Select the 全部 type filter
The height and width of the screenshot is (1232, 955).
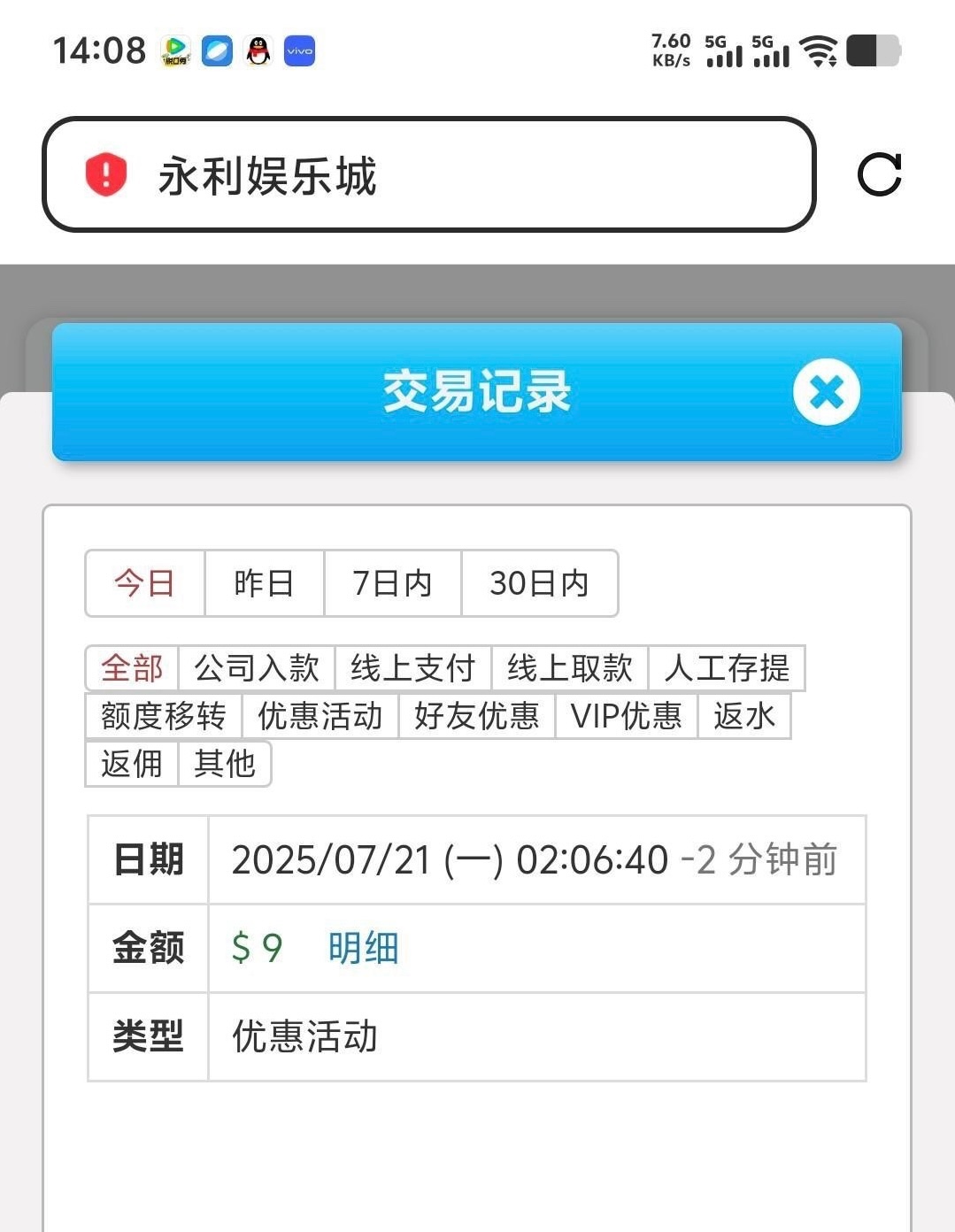tap(132, 668)
